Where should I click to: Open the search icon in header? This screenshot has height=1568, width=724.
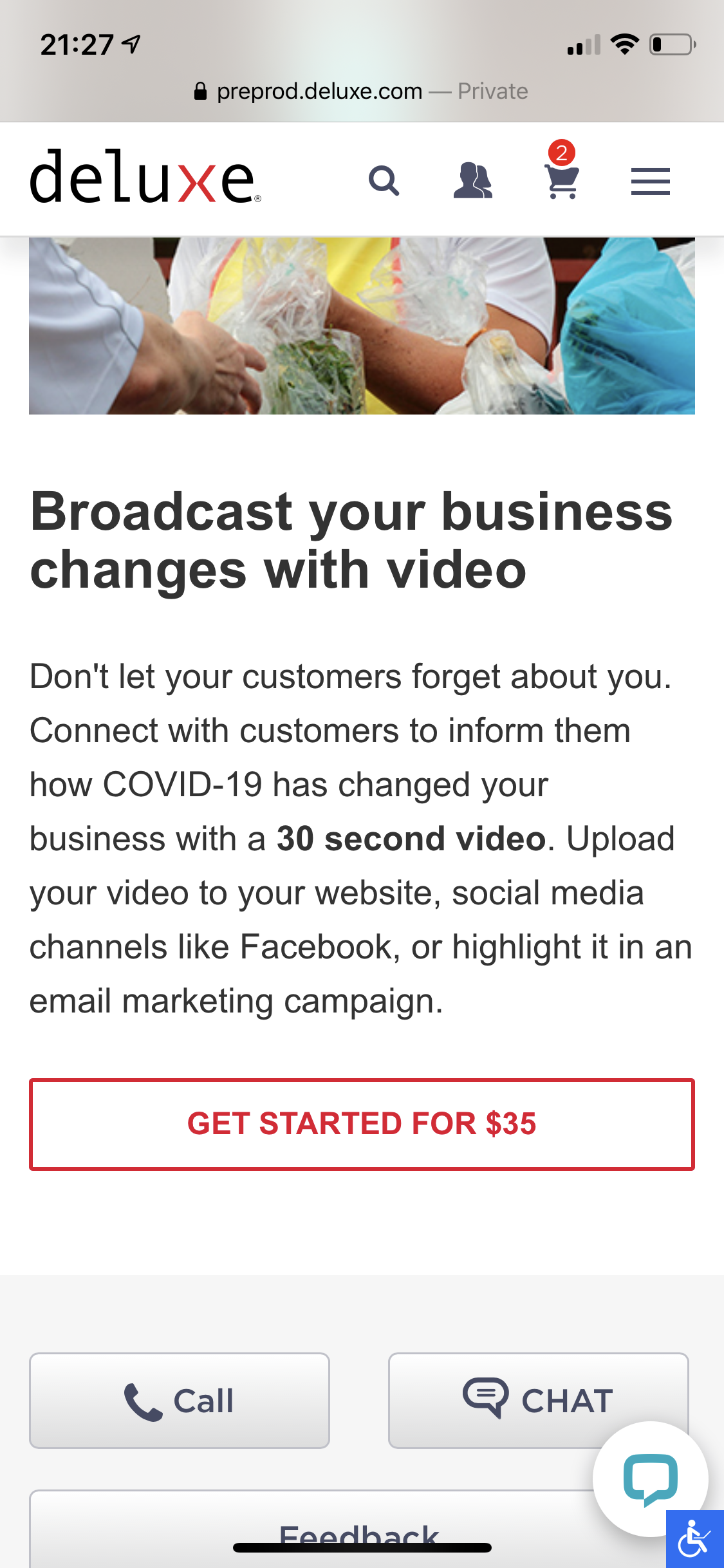click(x=384, y=181)
